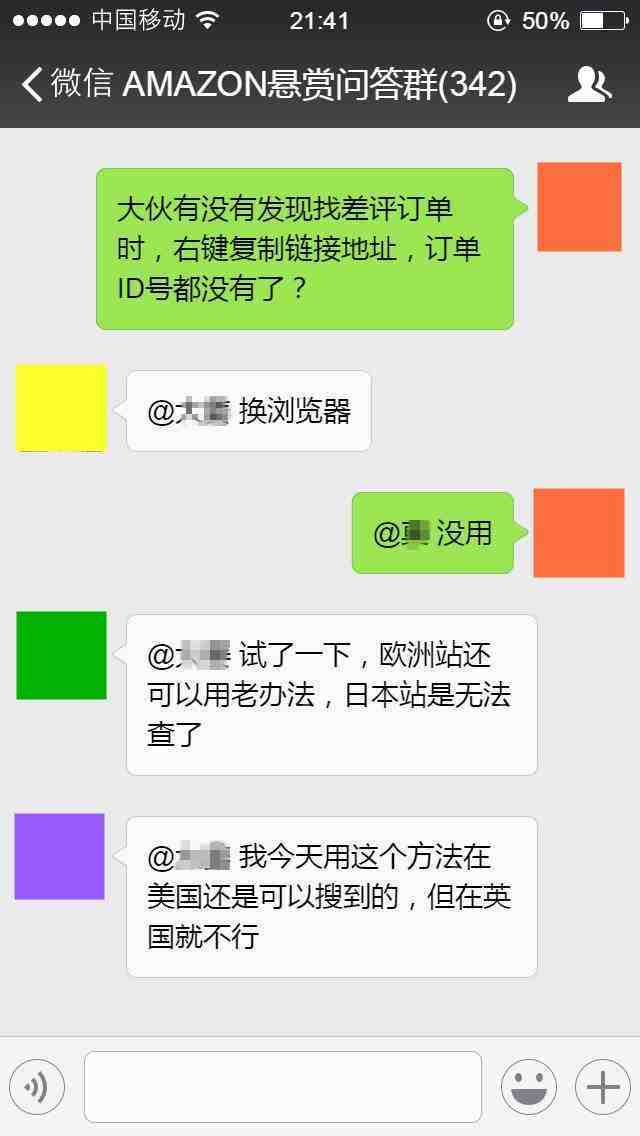This screenshot has width=640, height=1136.
Task: Focus the message text field
Action: [283, 1087]
